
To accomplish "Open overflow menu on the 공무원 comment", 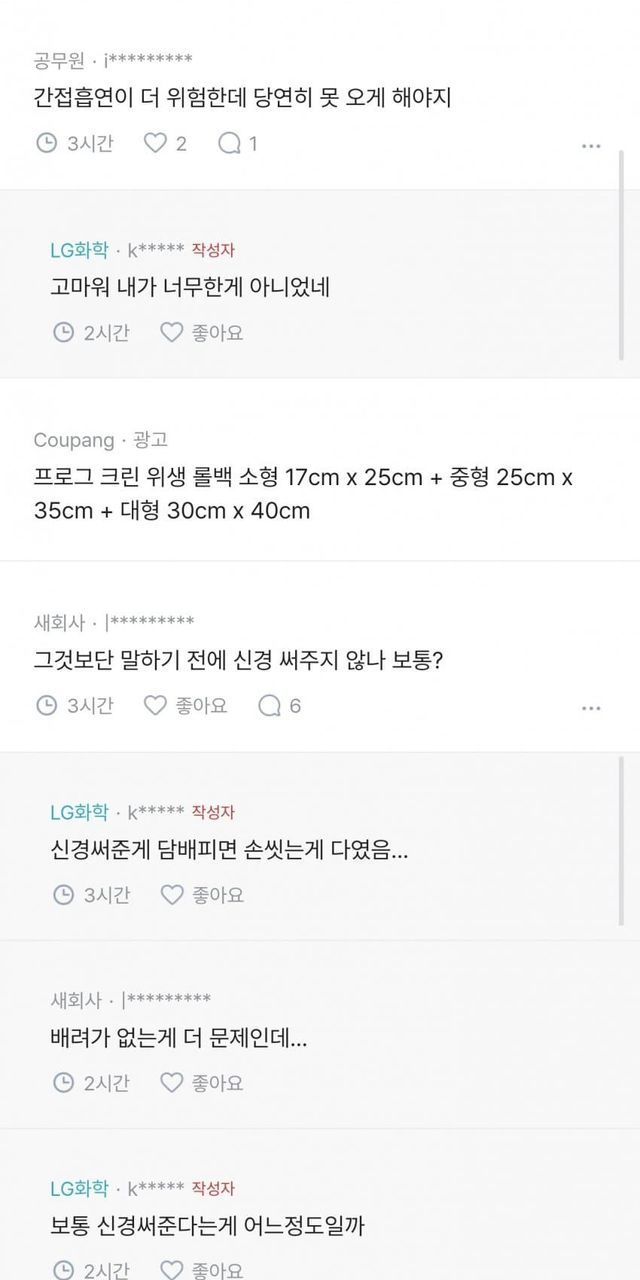I will point(591,146).
